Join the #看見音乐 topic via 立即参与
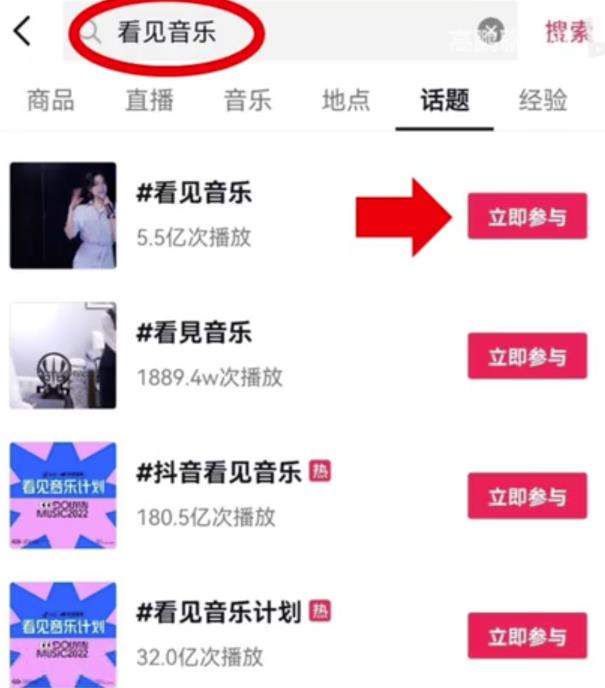The image size is (605, 688). click(x=527, y=356)
